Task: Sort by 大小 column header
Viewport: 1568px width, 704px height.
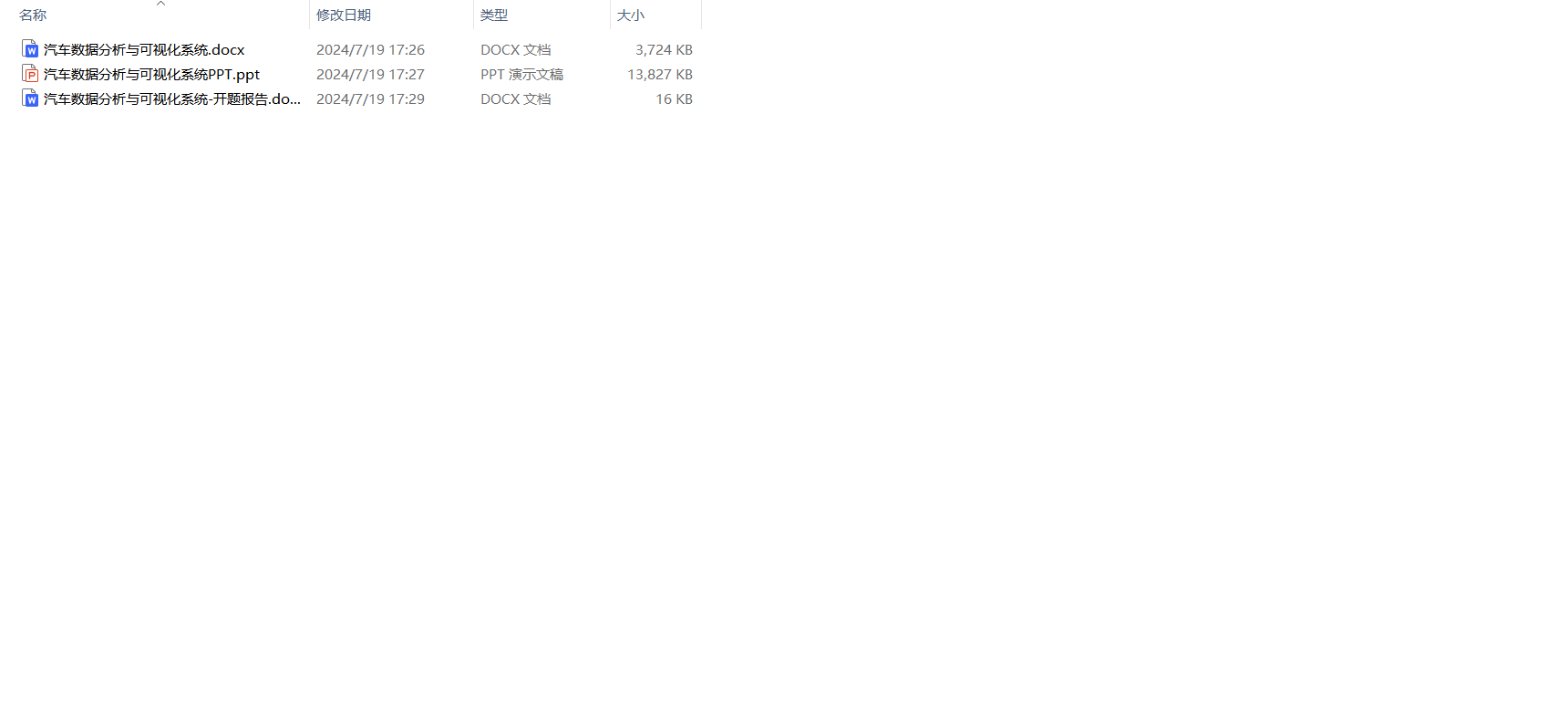Action: [x=631, y=16]
